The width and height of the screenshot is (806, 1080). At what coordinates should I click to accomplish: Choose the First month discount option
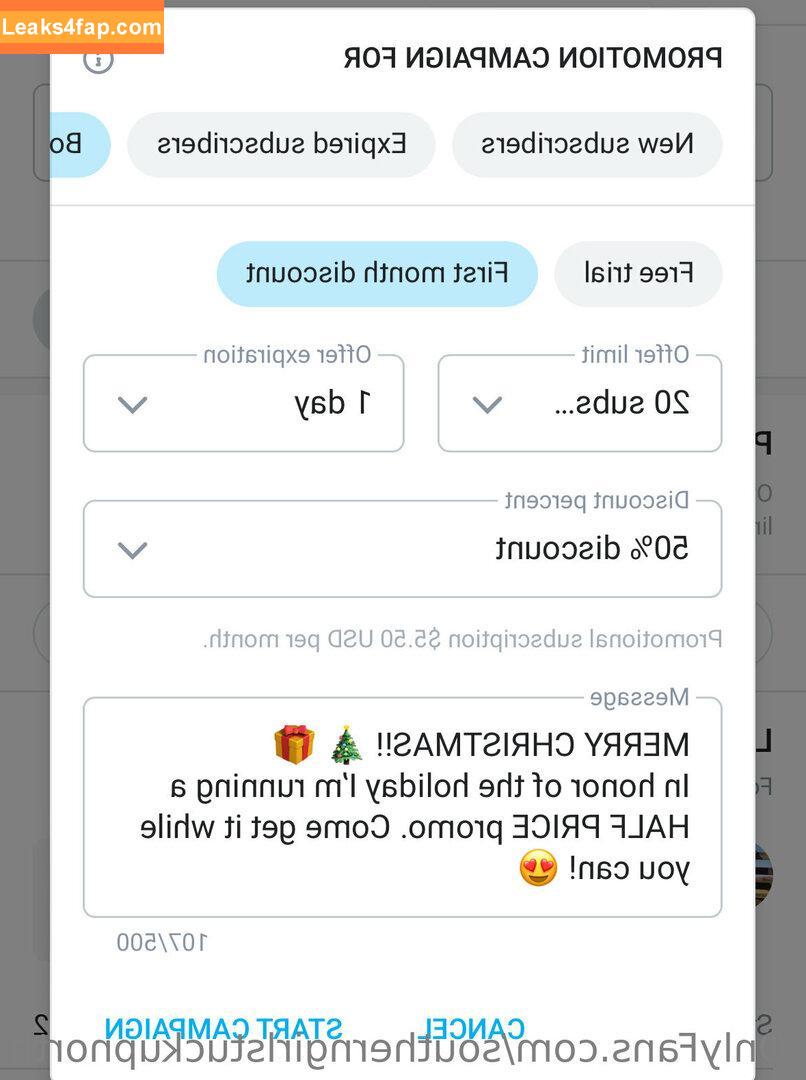(377, 273)
